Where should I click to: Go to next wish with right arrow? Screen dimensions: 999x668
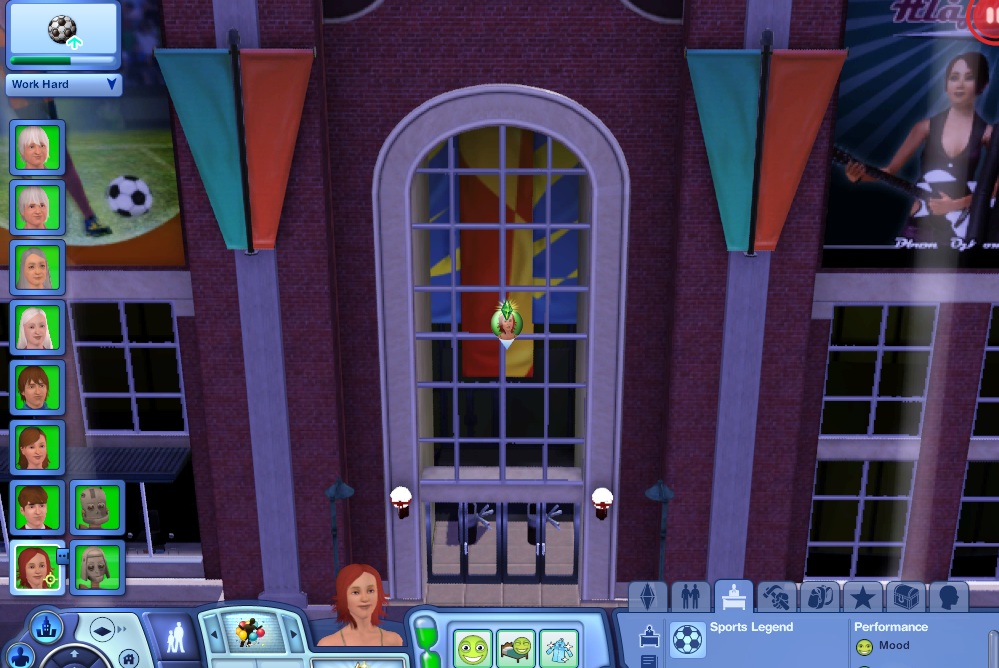coord(293,634)
